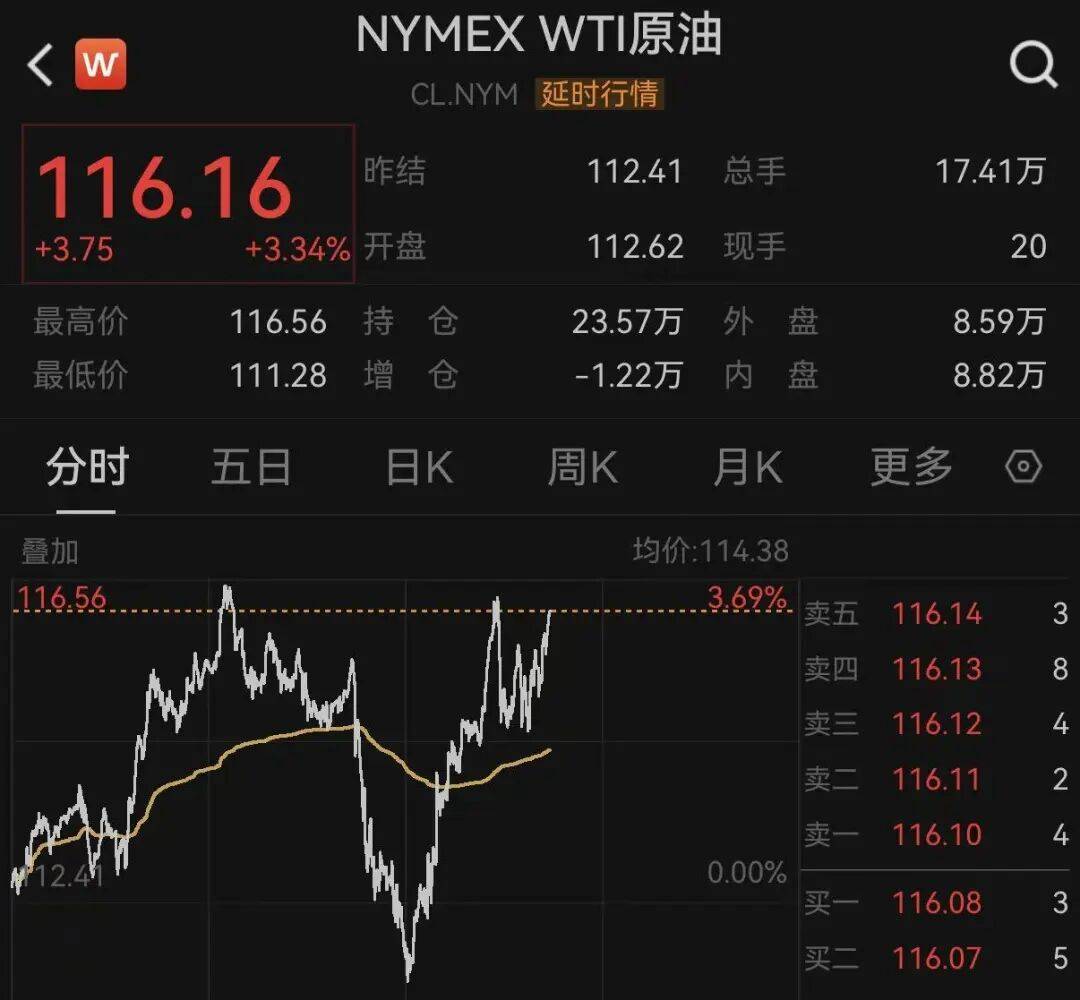Screen dimensions: 1080x1000
Task: Select the 月K chart tab
Action: coord(747,467)
